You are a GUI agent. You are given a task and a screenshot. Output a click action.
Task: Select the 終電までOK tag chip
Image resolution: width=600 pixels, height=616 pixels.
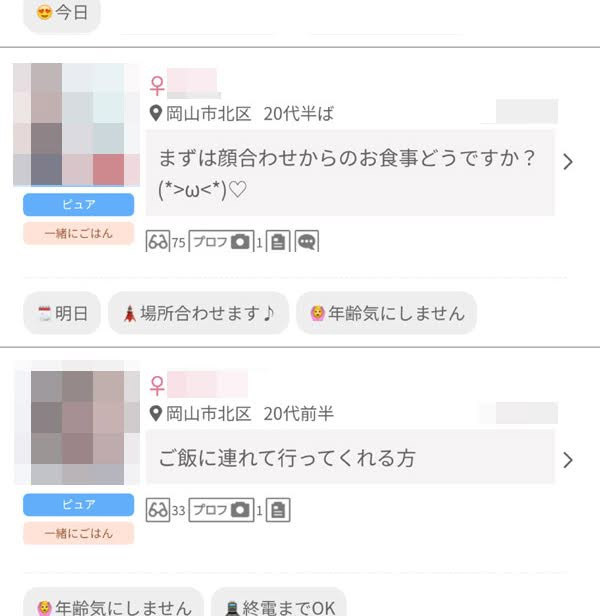point(278,606)
